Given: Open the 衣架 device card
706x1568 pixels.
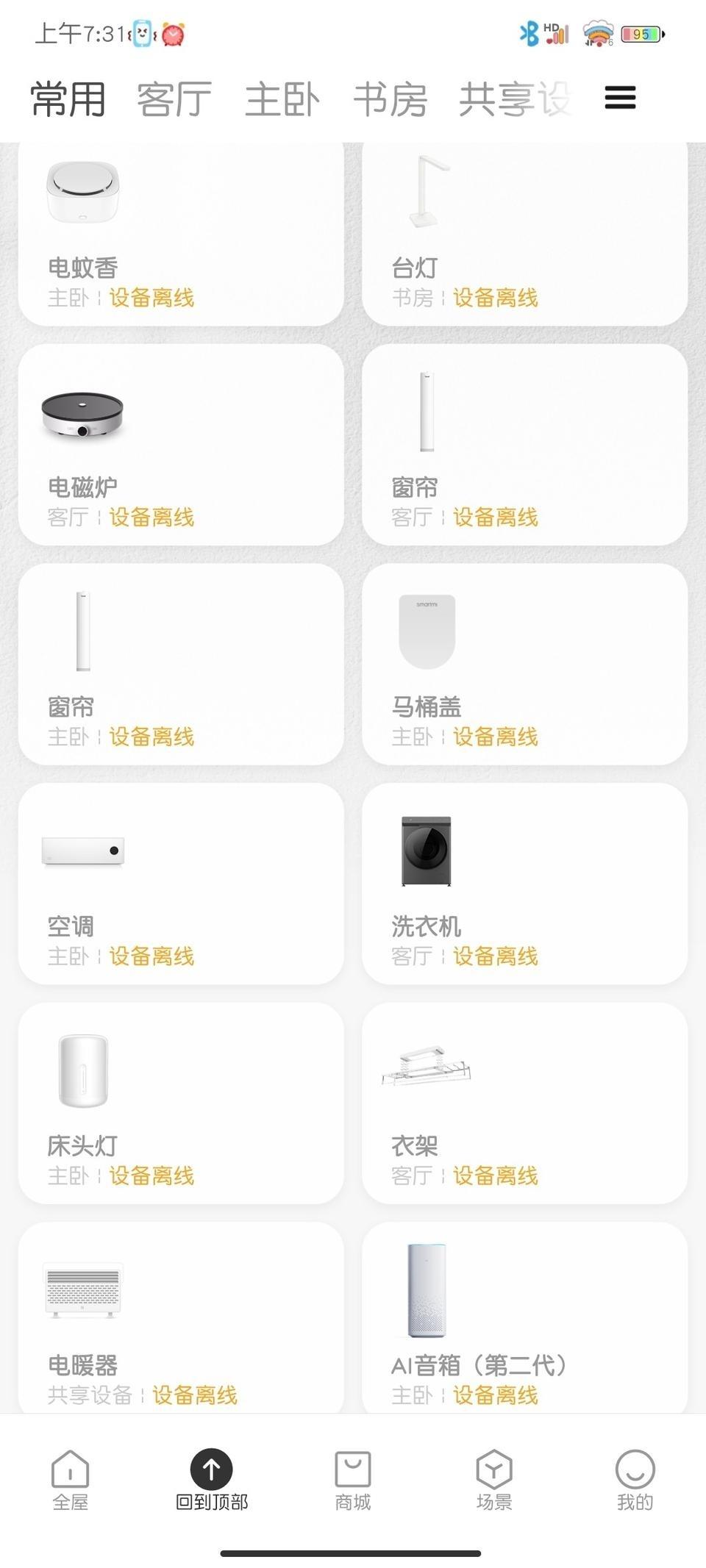Looking at the screenshot, I should coord(524,1103).
